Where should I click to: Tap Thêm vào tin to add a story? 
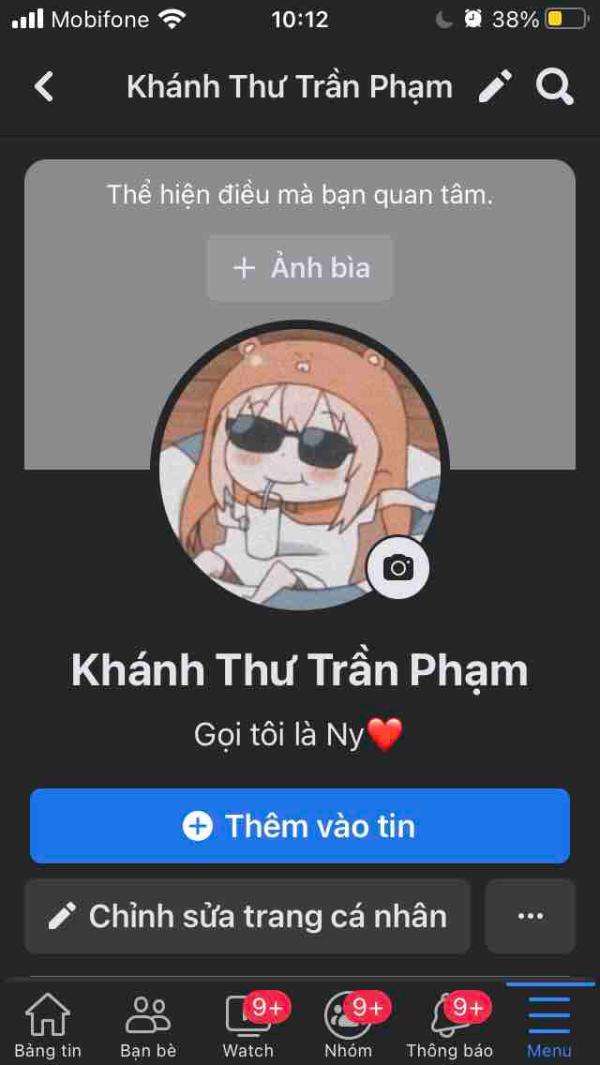click(x=300, y=826)
